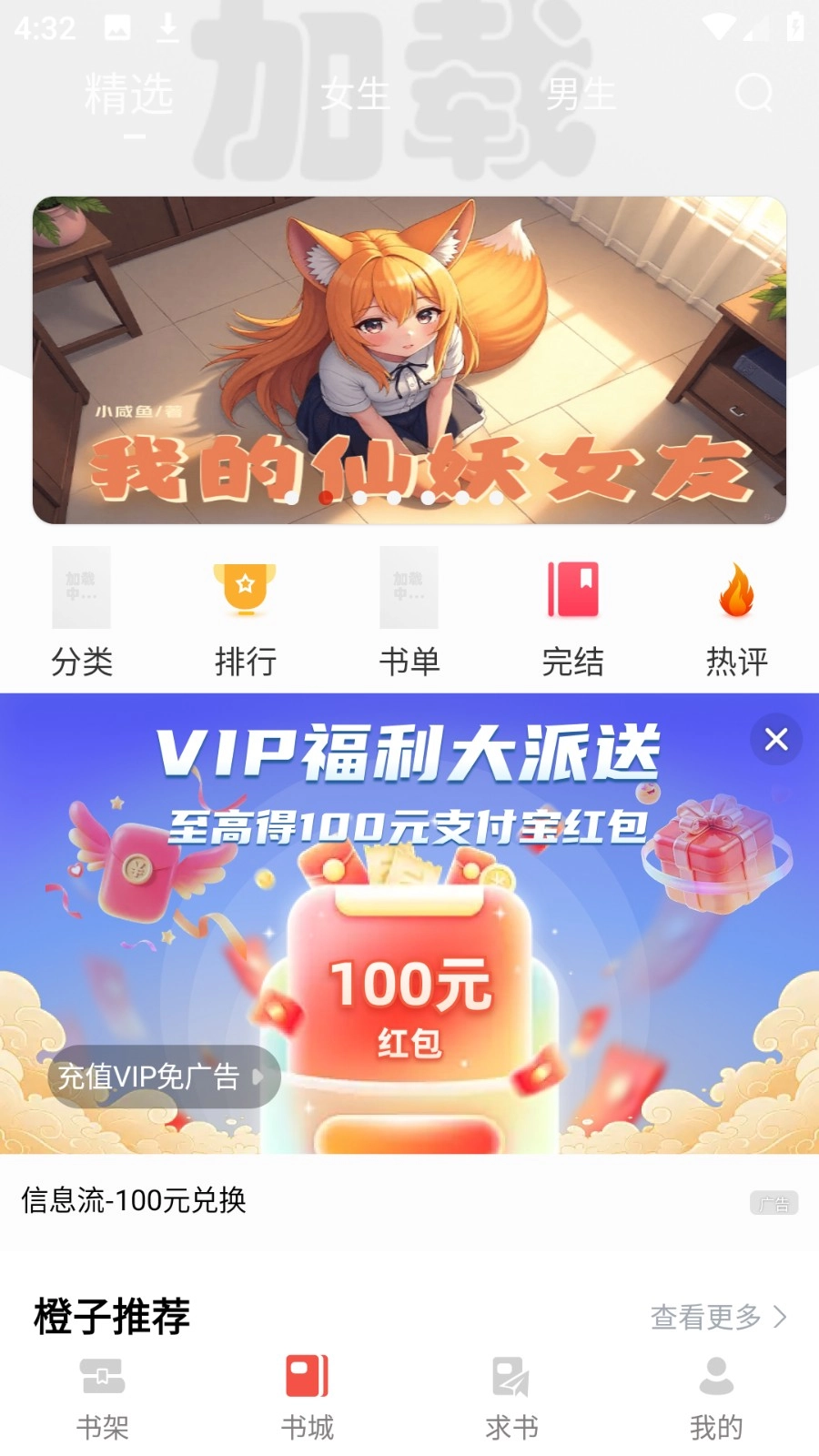Open the 我的仙妖女友 banner

tap(409, 355)
